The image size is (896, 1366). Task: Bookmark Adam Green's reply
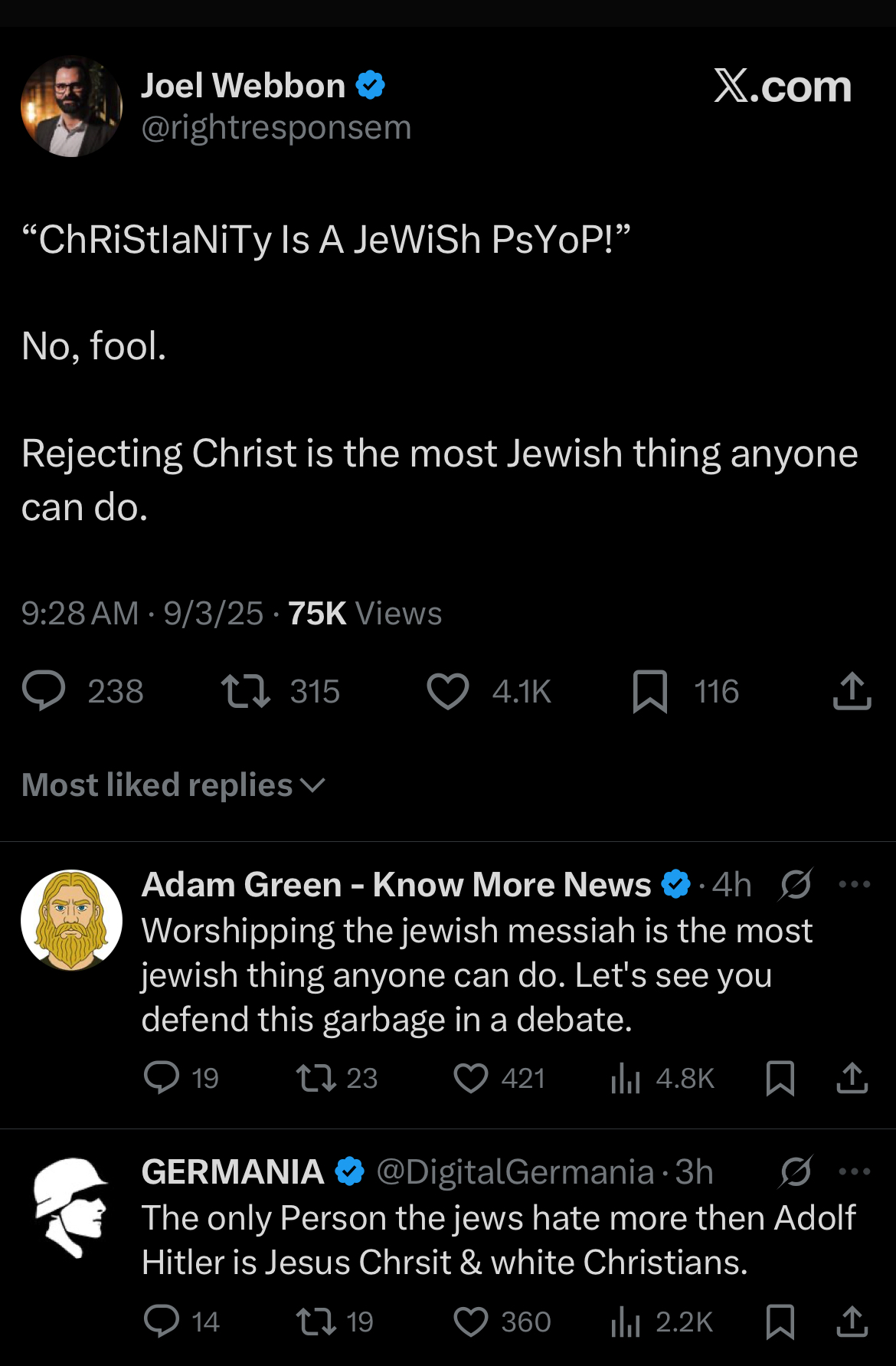coord(780,1078)
